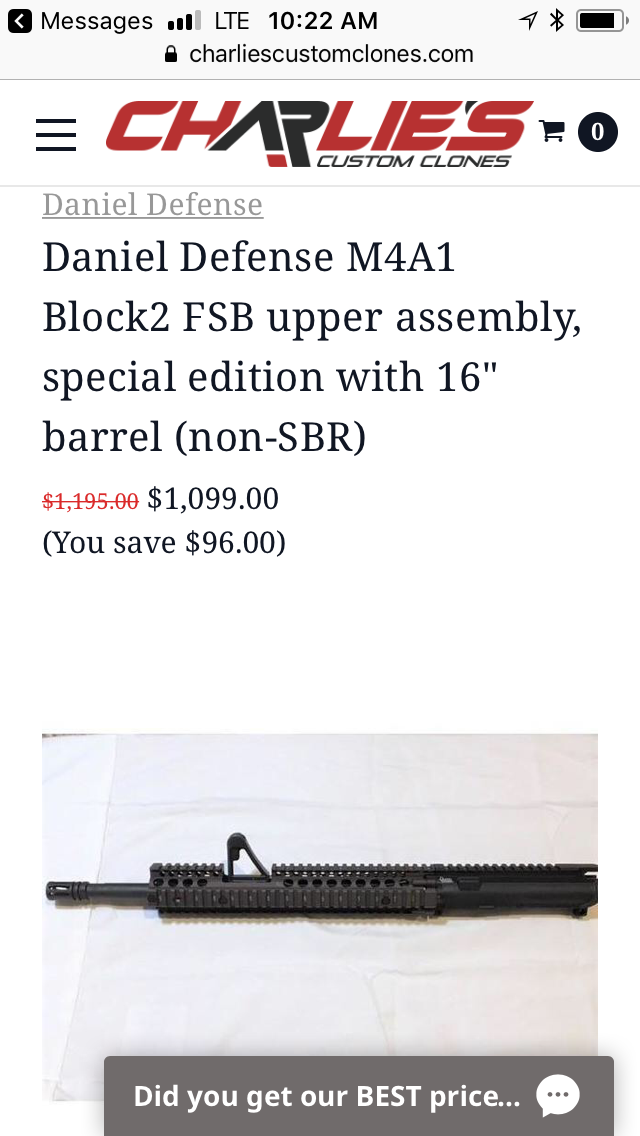Return to the Messages app
The height and width of the screenshot is (1136, 640).
(80, 20)
